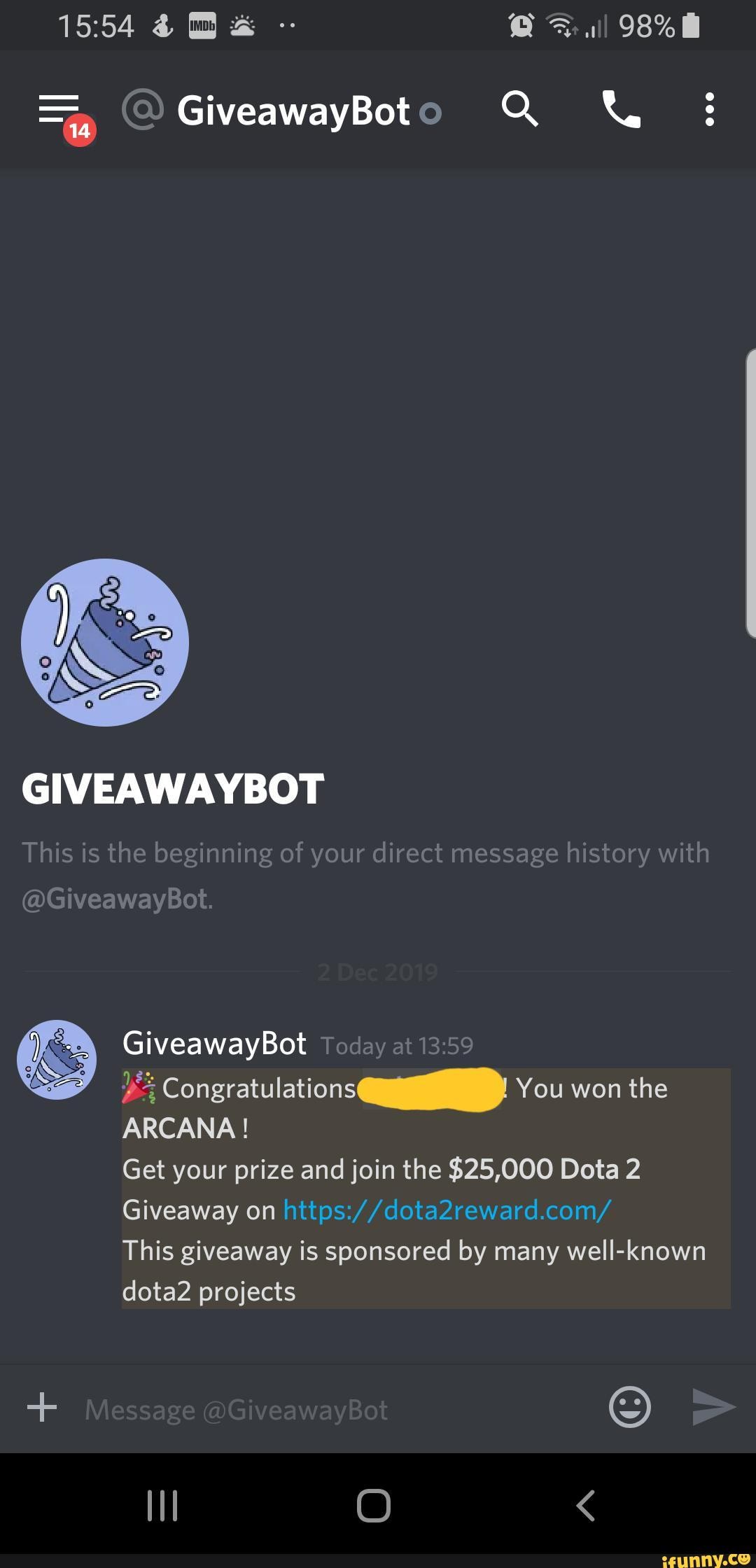Start a voice call with GiveawayBot
Screen dimensions: 756x1568
622,109
